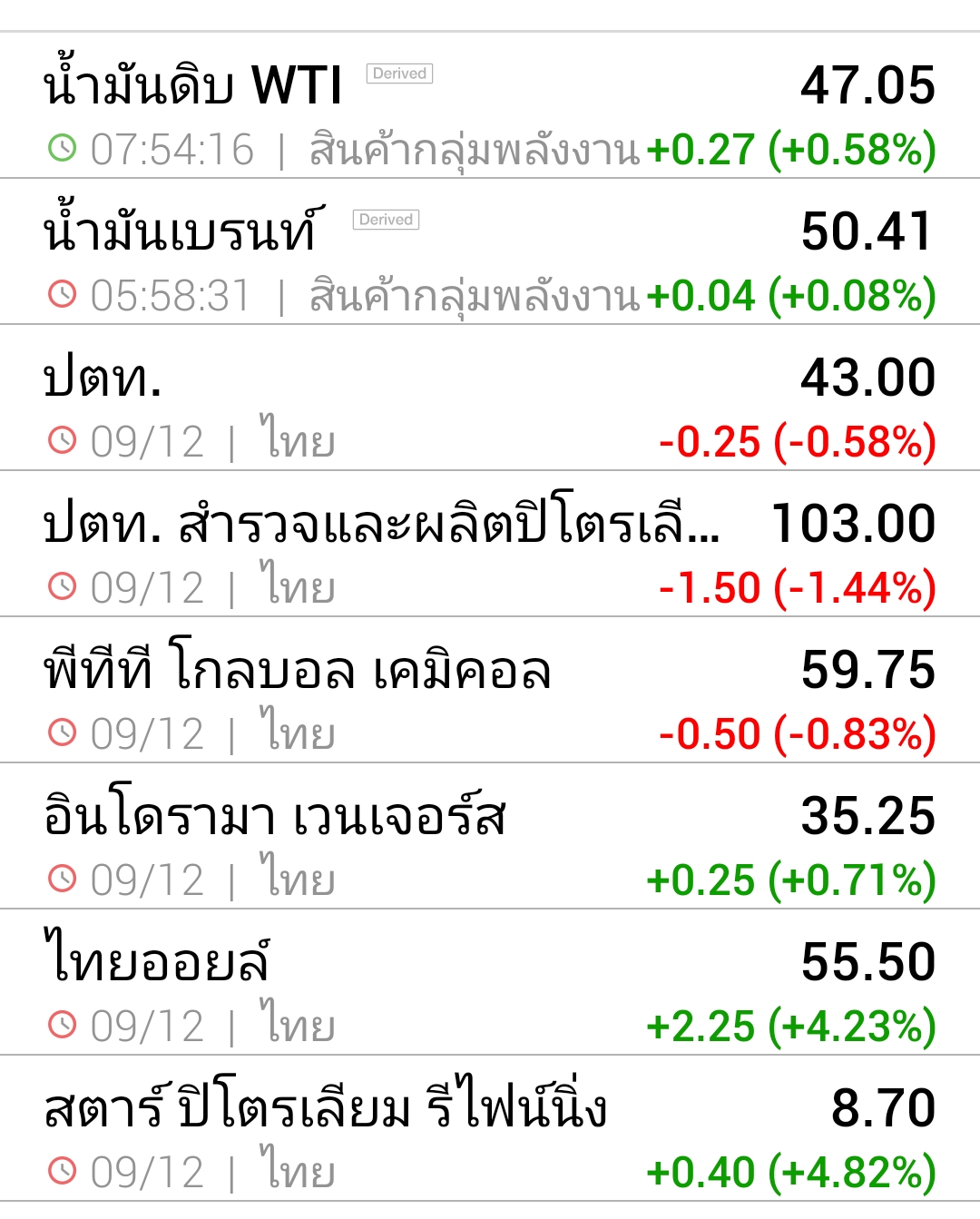980x1219 pixels.
Task: Select the ปตท. สำรวจและผลิตปิโตรเลียม row
Action: coord(490,545)
